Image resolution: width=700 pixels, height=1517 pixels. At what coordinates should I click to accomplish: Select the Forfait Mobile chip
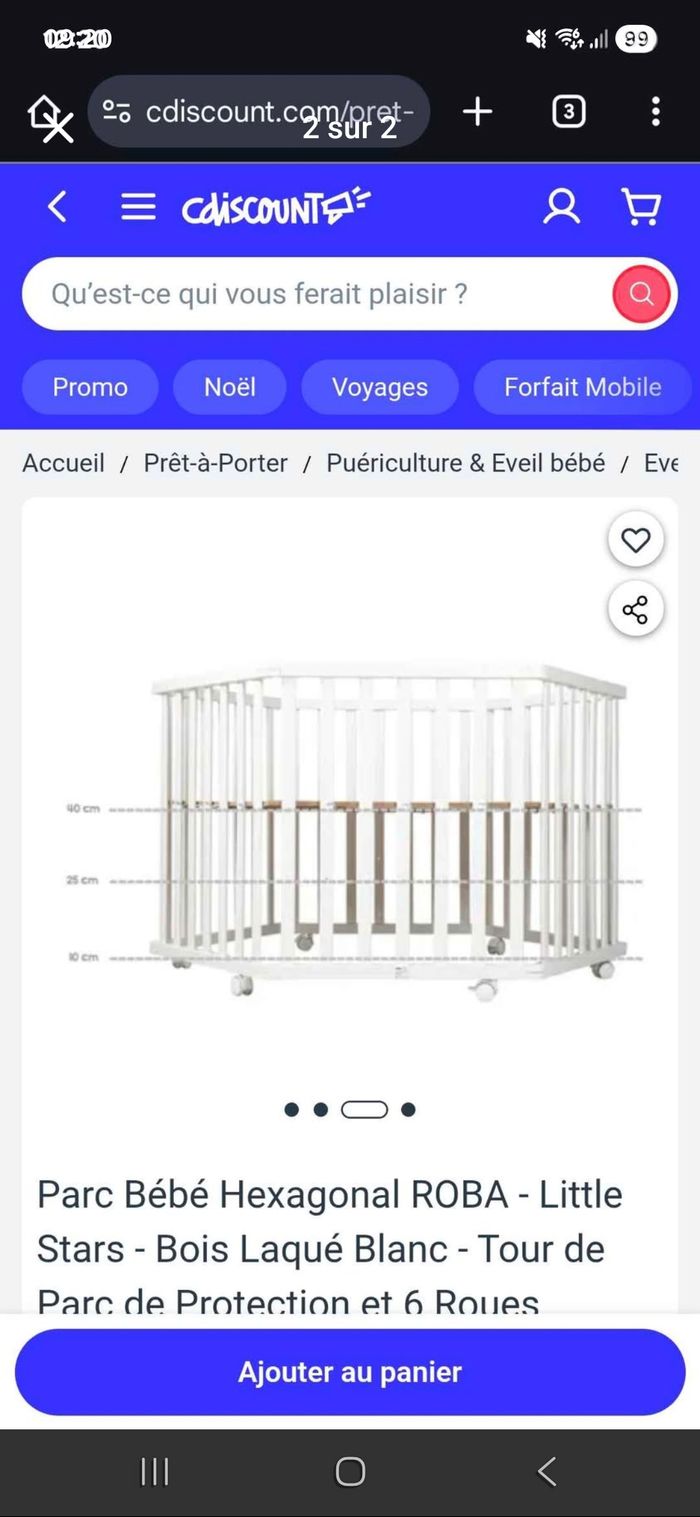click(x=582, y=387)
